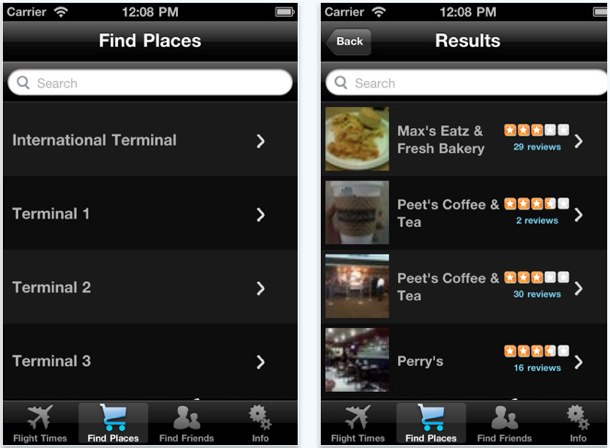610x448 pixels.
Task: Select Terminal 1 from the list
Action: coord(150,214)
